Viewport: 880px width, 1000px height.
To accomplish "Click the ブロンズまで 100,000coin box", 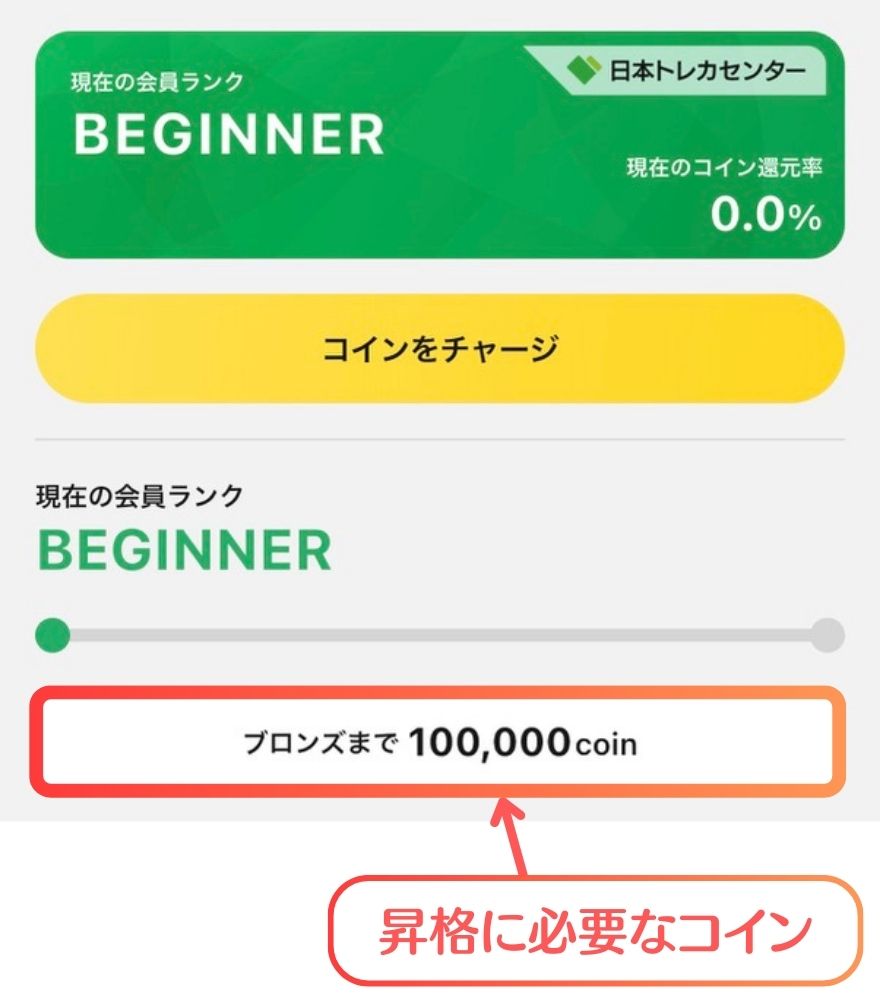I will (440, 740).
